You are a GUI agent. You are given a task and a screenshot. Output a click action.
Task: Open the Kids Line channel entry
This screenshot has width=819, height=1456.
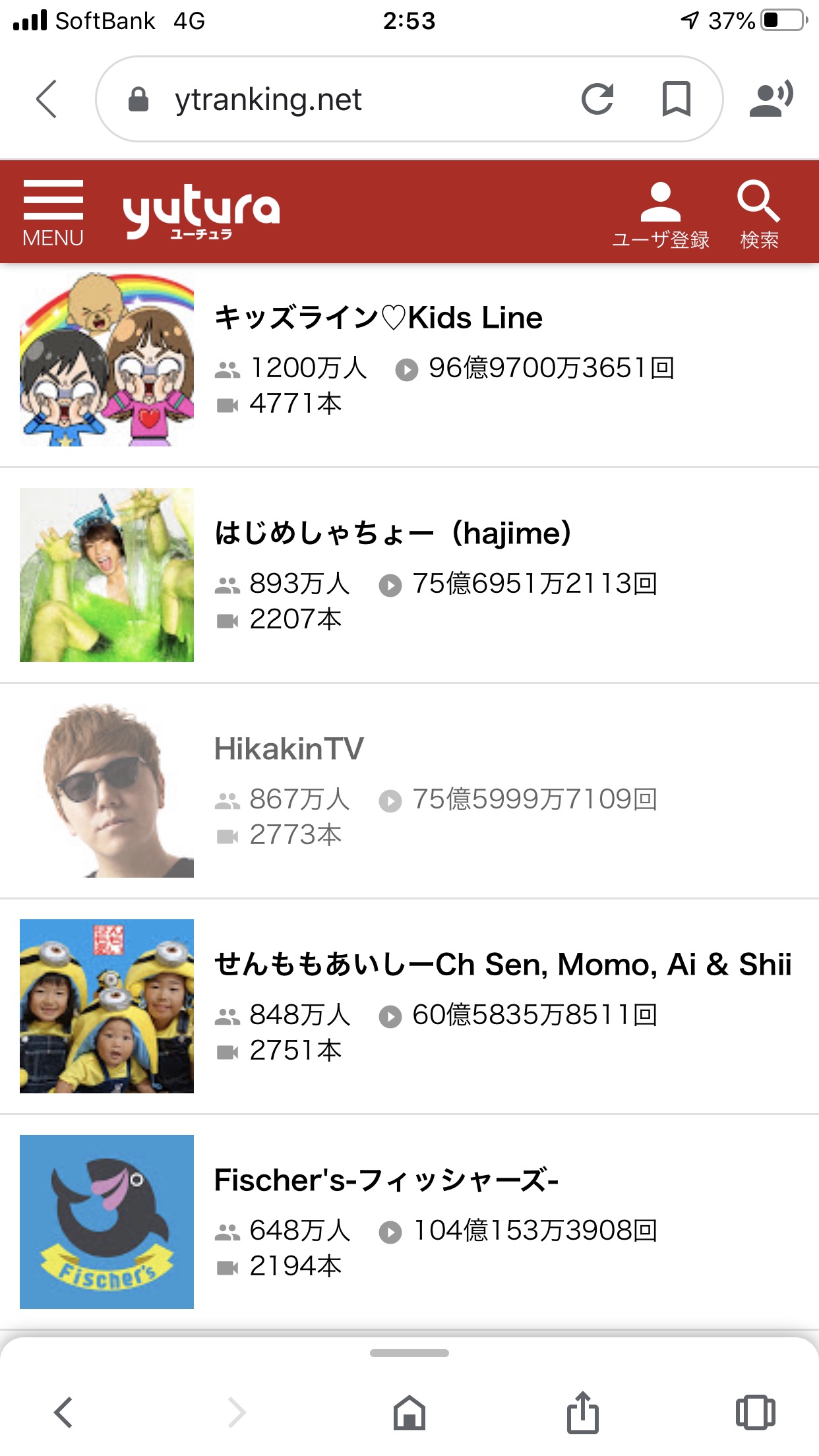coord(409,360)
